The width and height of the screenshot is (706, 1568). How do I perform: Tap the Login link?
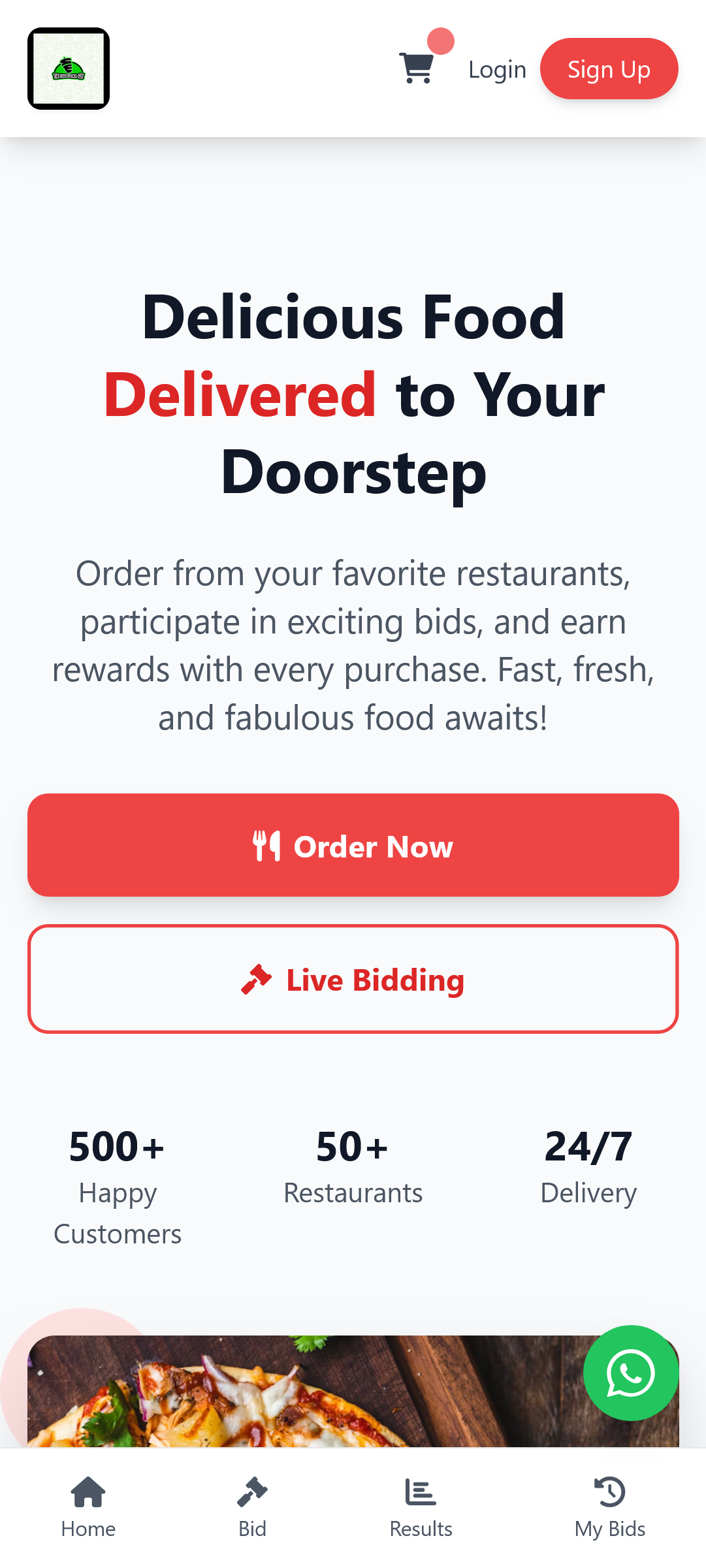pyautogui.click(x=497, y=69)
